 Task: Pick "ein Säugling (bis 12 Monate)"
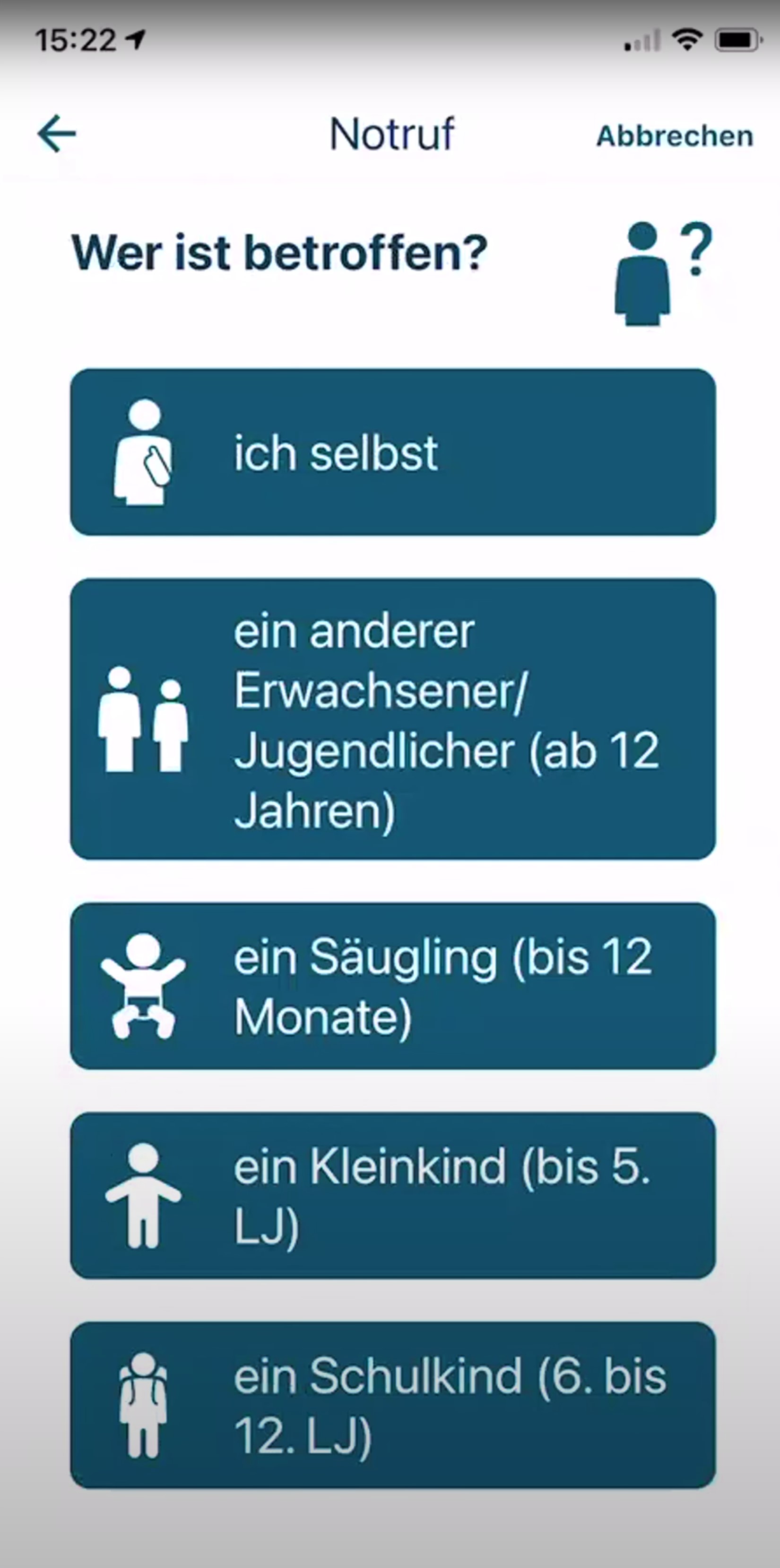tap(393, 986)
